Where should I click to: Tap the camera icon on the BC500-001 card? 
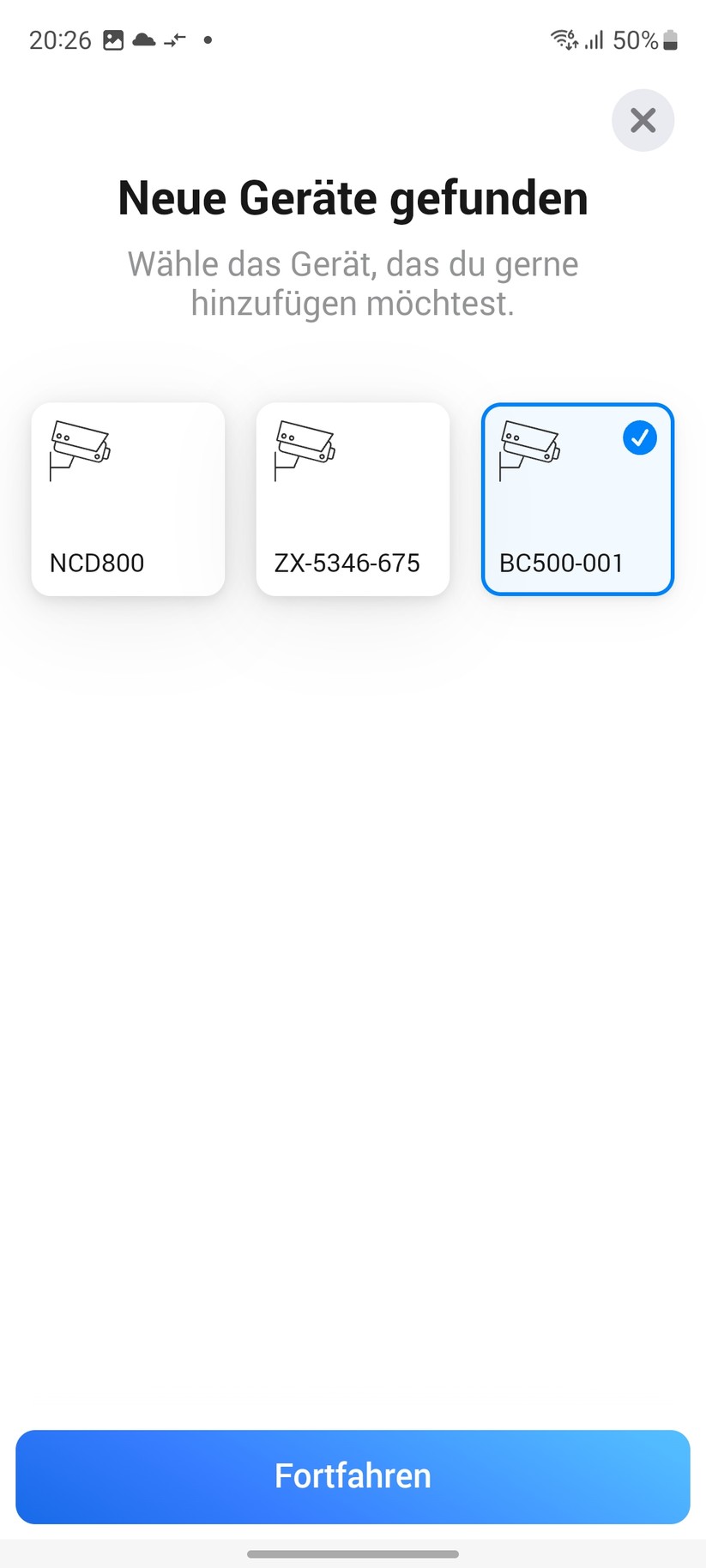[530, 449]
